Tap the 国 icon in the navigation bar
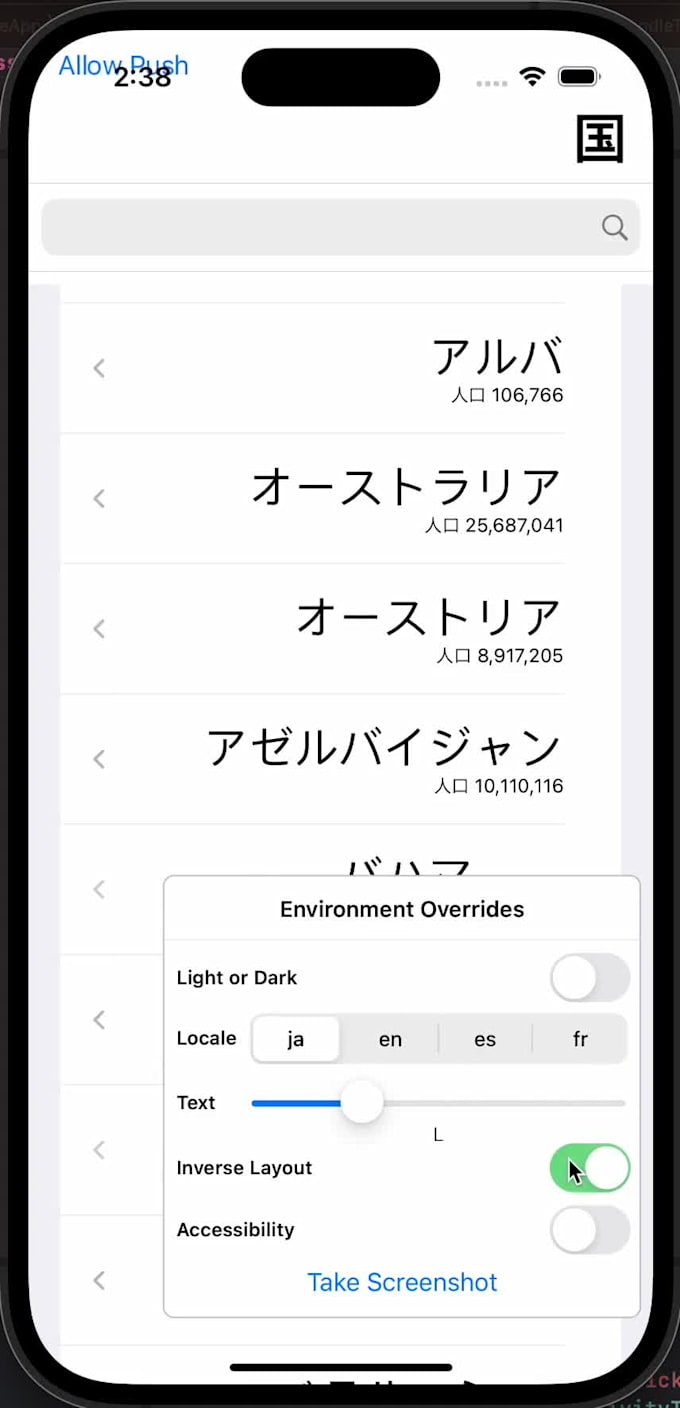This screenshot has height=1408, width=680. [x=600, y=139]
